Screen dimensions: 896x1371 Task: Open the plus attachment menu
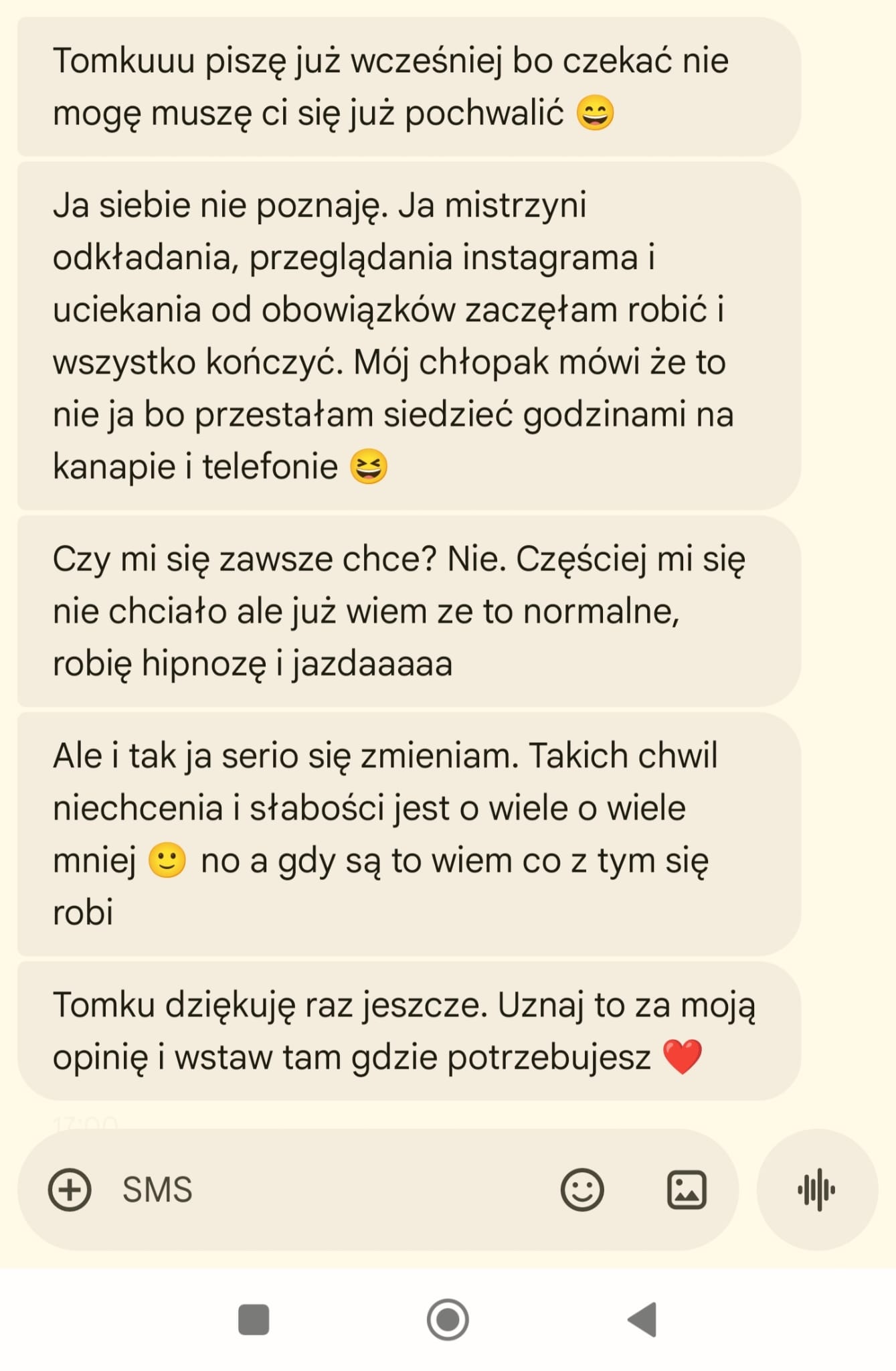click(70, 1190)
